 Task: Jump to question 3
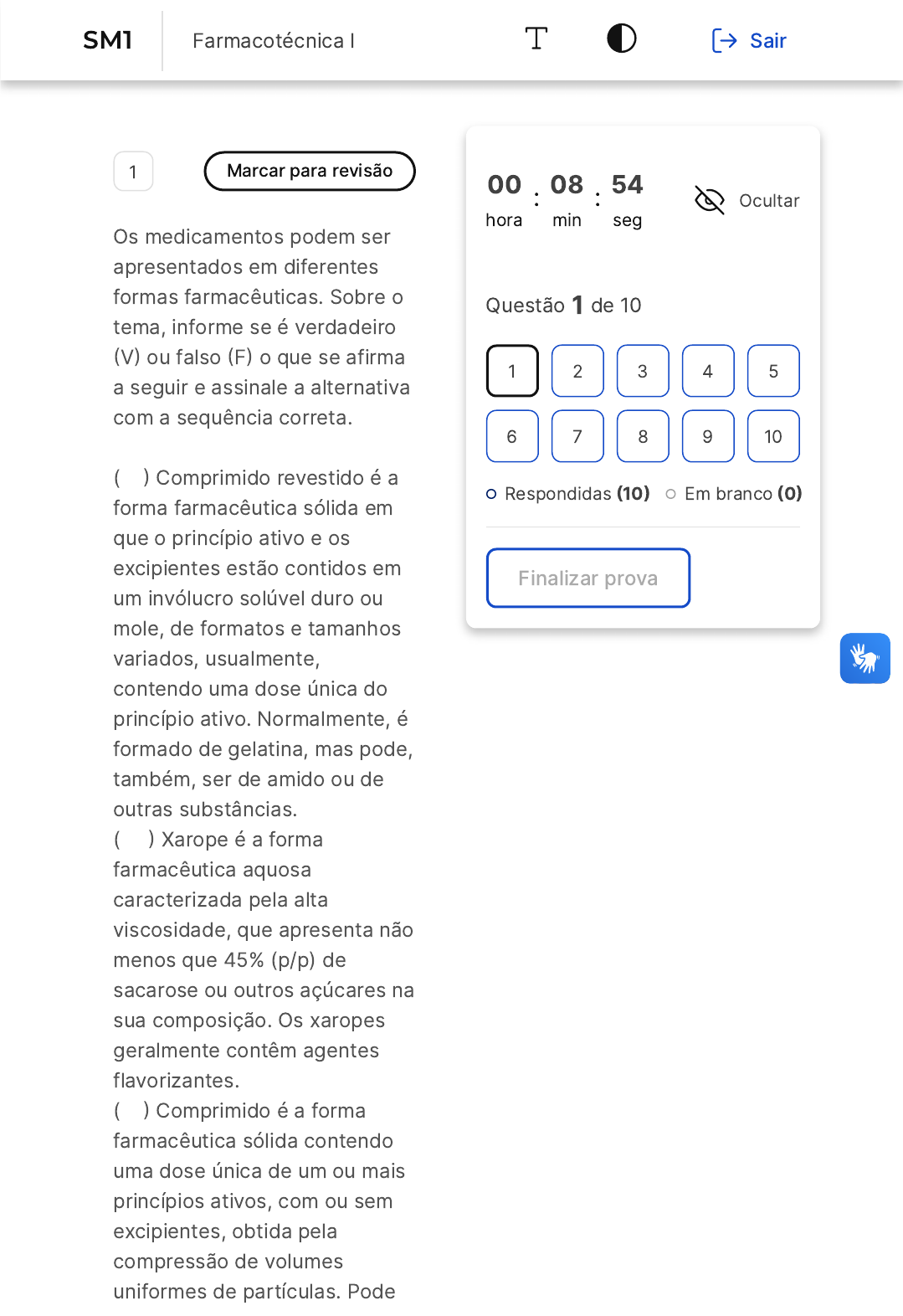point(643,371)
